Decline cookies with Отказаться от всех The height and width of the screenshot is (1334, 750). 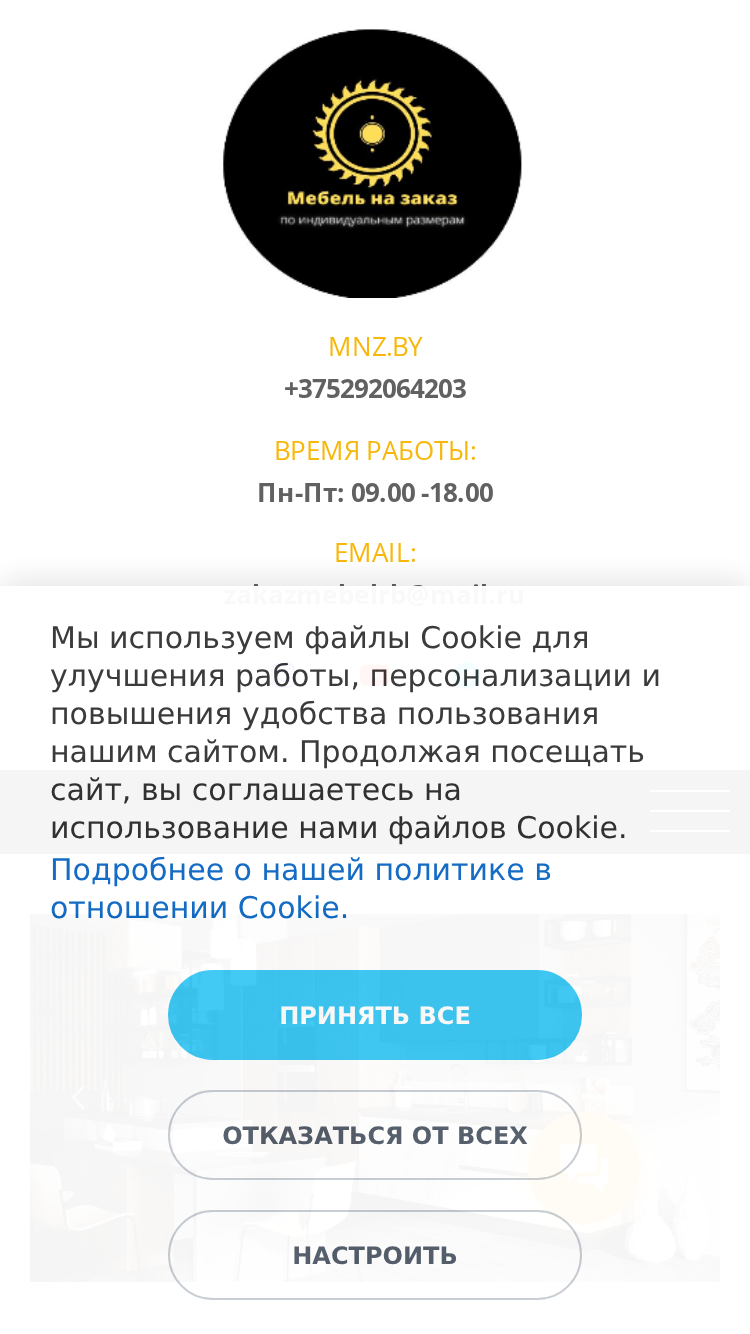(375, 1135)
